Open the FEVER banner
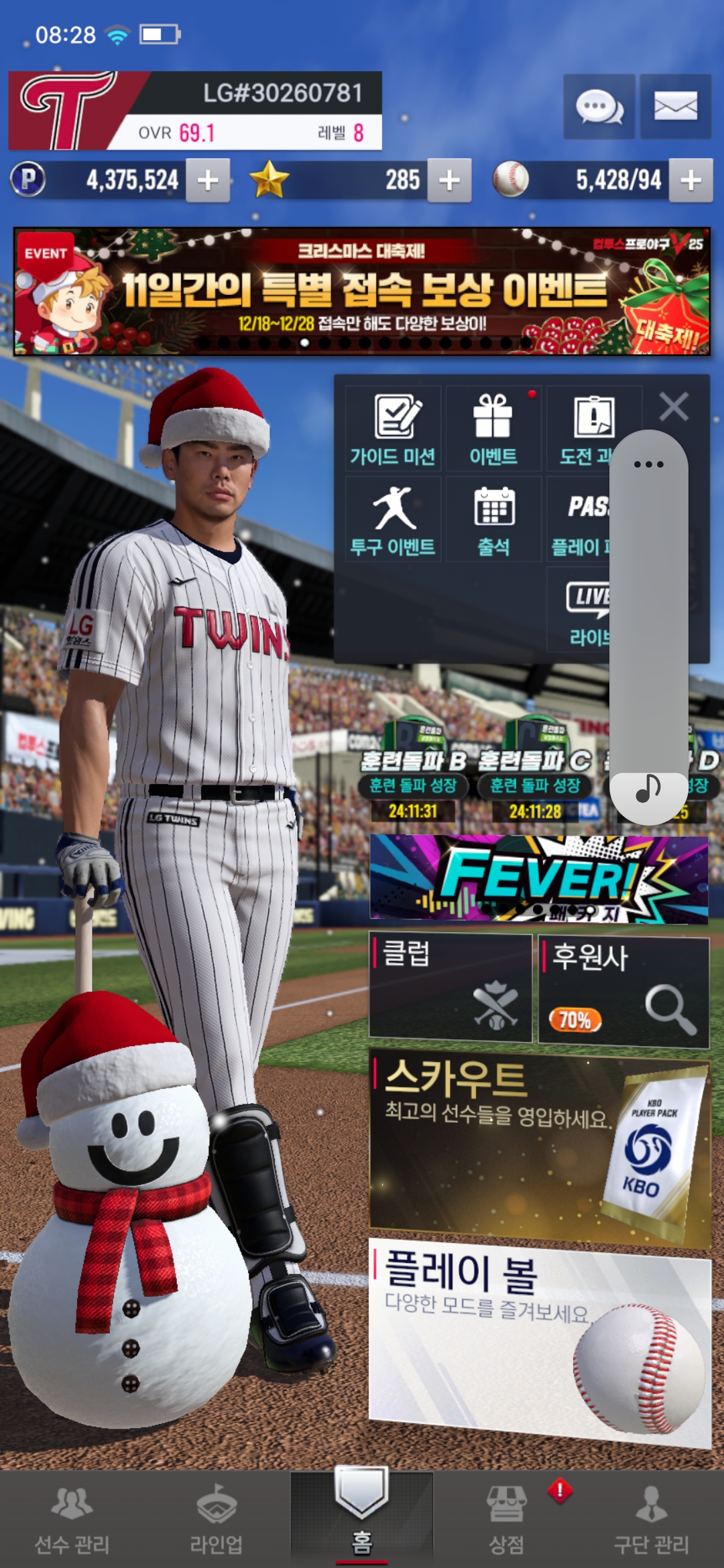 538,878
